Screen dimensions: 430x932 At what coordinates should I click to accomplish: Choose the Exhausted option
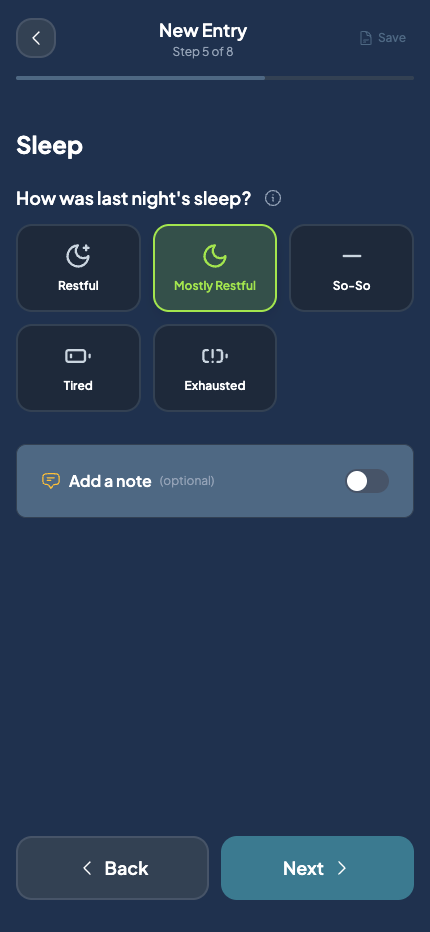click(215, 368)
